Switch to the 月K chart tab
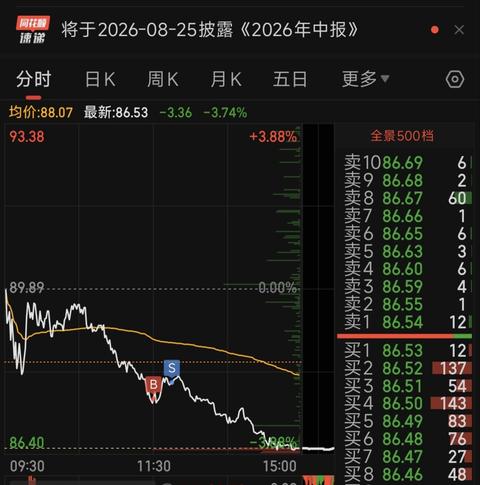Screen dimensions: 480x485 [x=226, y=79]
